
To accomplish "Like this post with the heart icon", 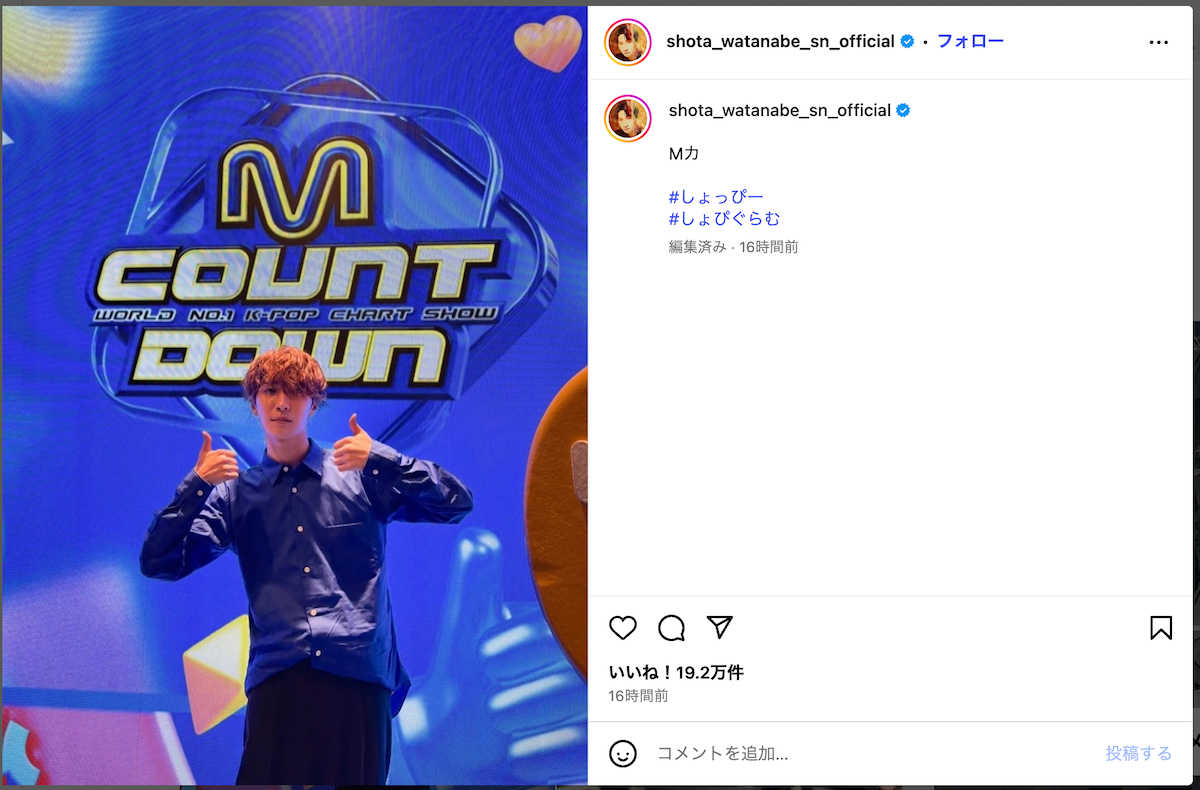I will point(623,628).
